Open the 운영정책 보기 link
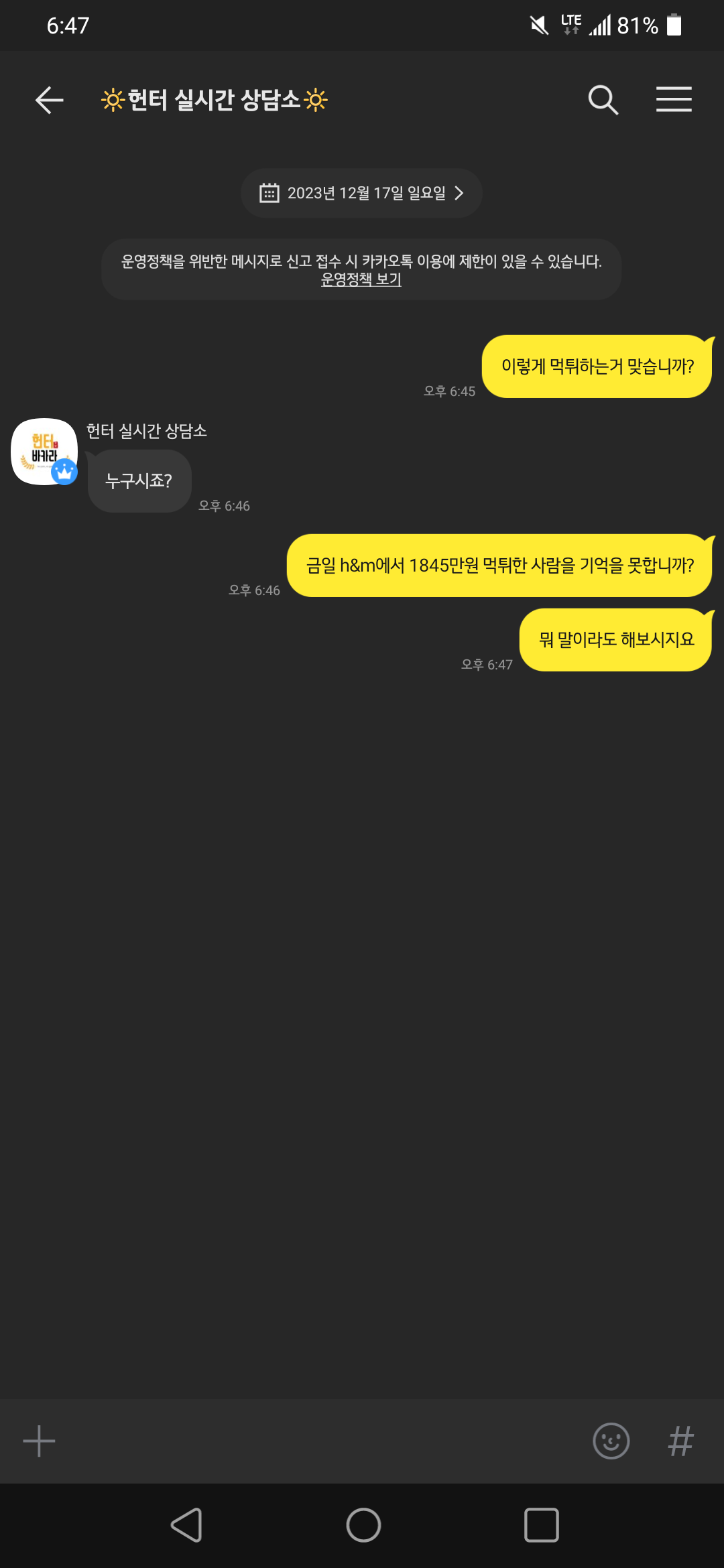This screenshot has width=724, height=1568. coord(361,279)
